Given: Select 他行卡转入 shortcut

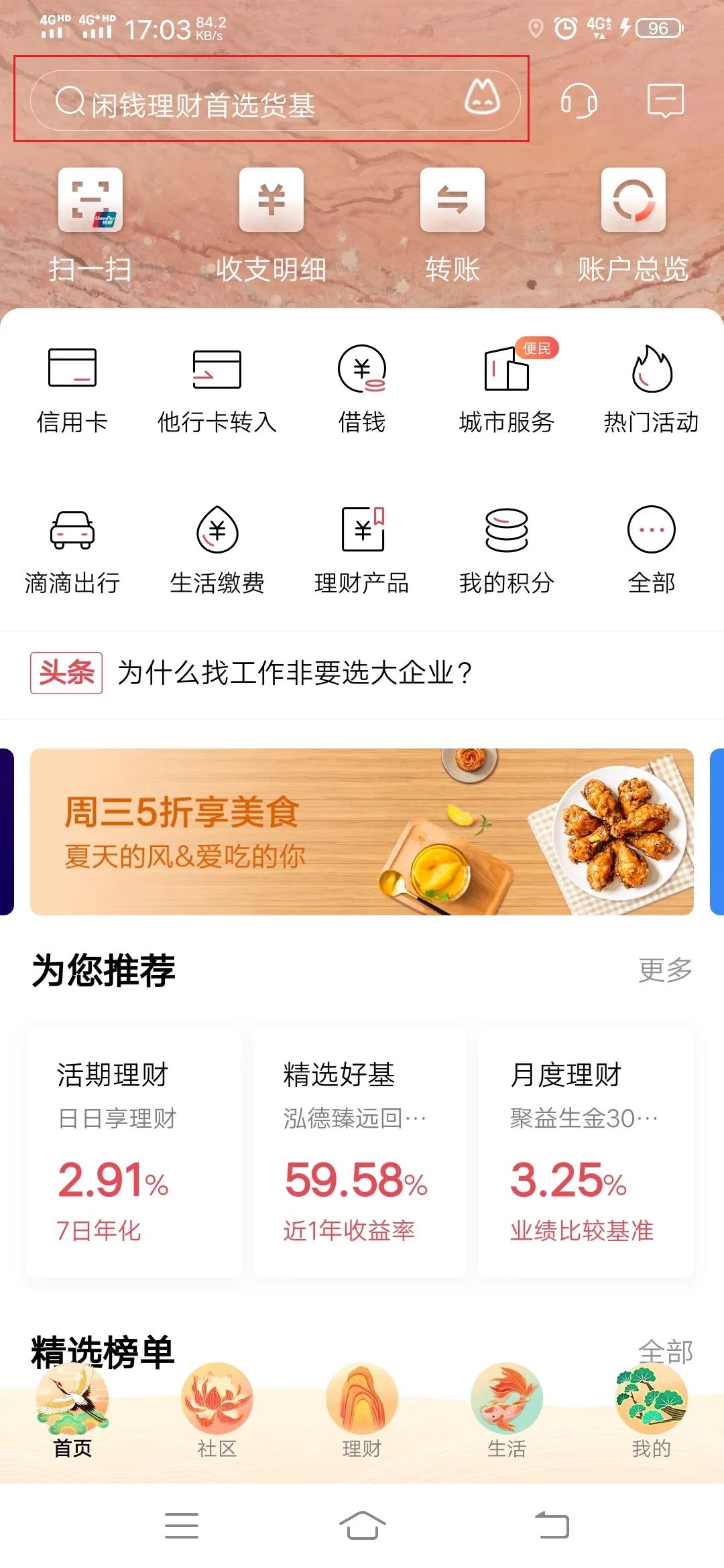Looking at the screenshot, I should pos(217,389).
